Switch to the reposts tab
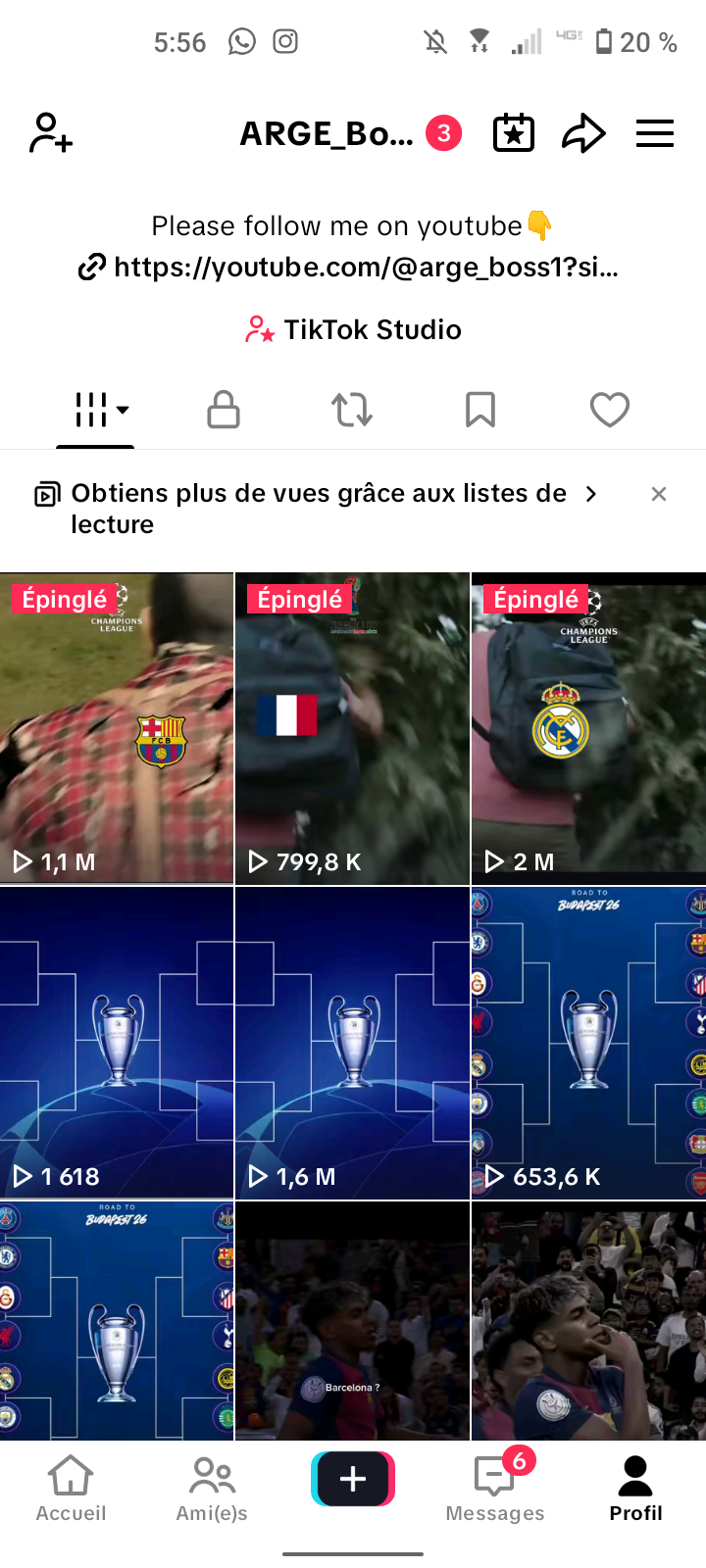Viewport: 706px width, 1568px height. [352, 410]
